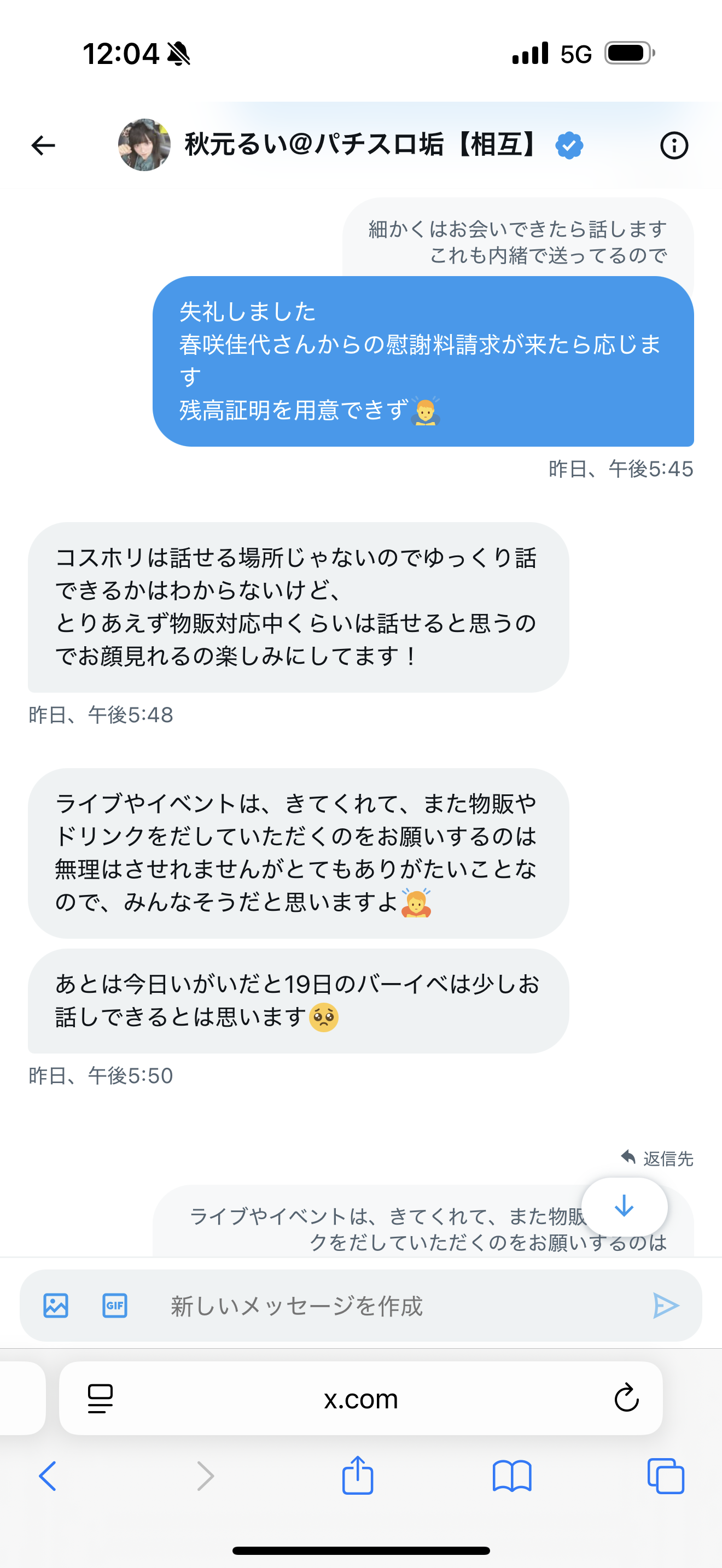Image resolution: width=722 pixels, height=1568 pixels.
Task: Open Safari bookmarks
Action: [x=512, y=1476]
